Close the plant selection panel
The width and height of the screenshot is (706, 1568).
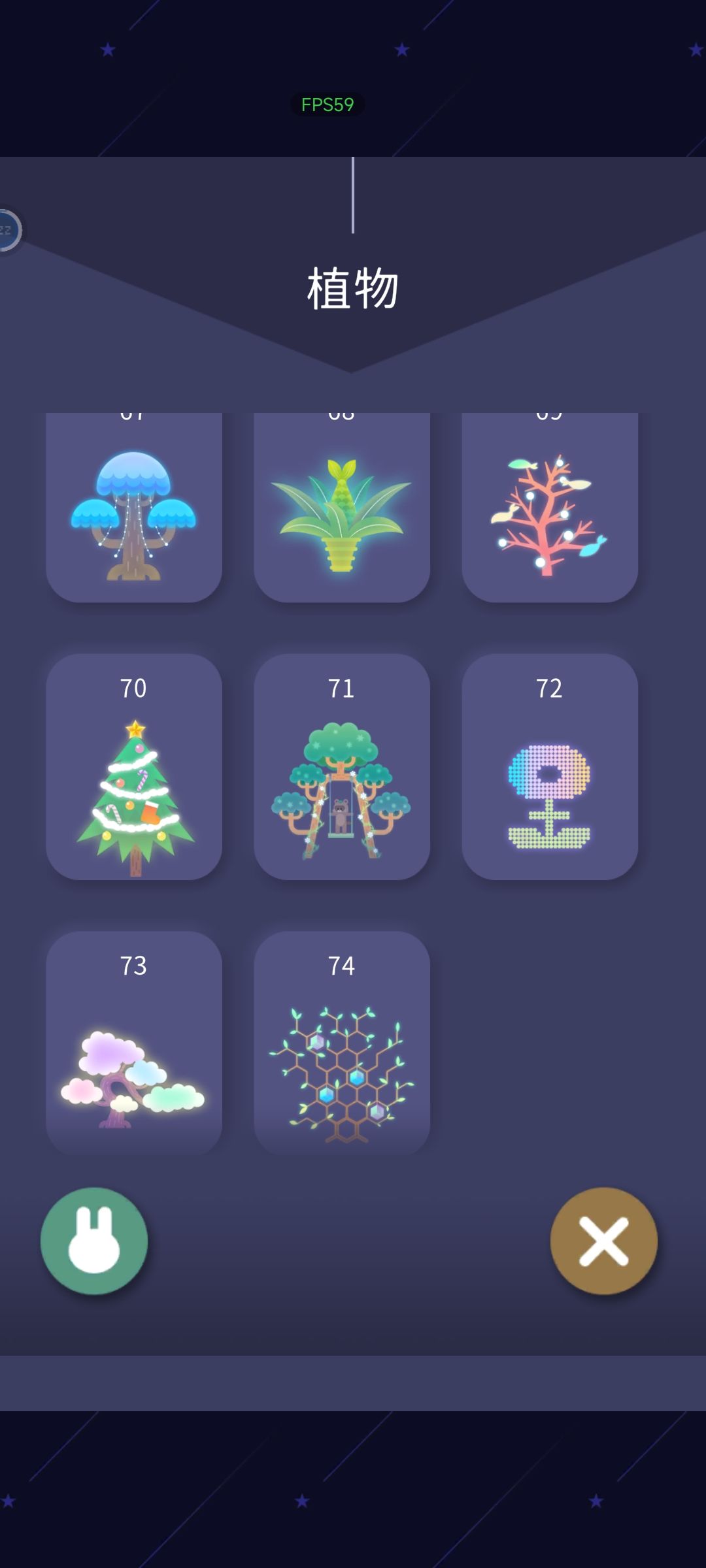point(604,1241)
